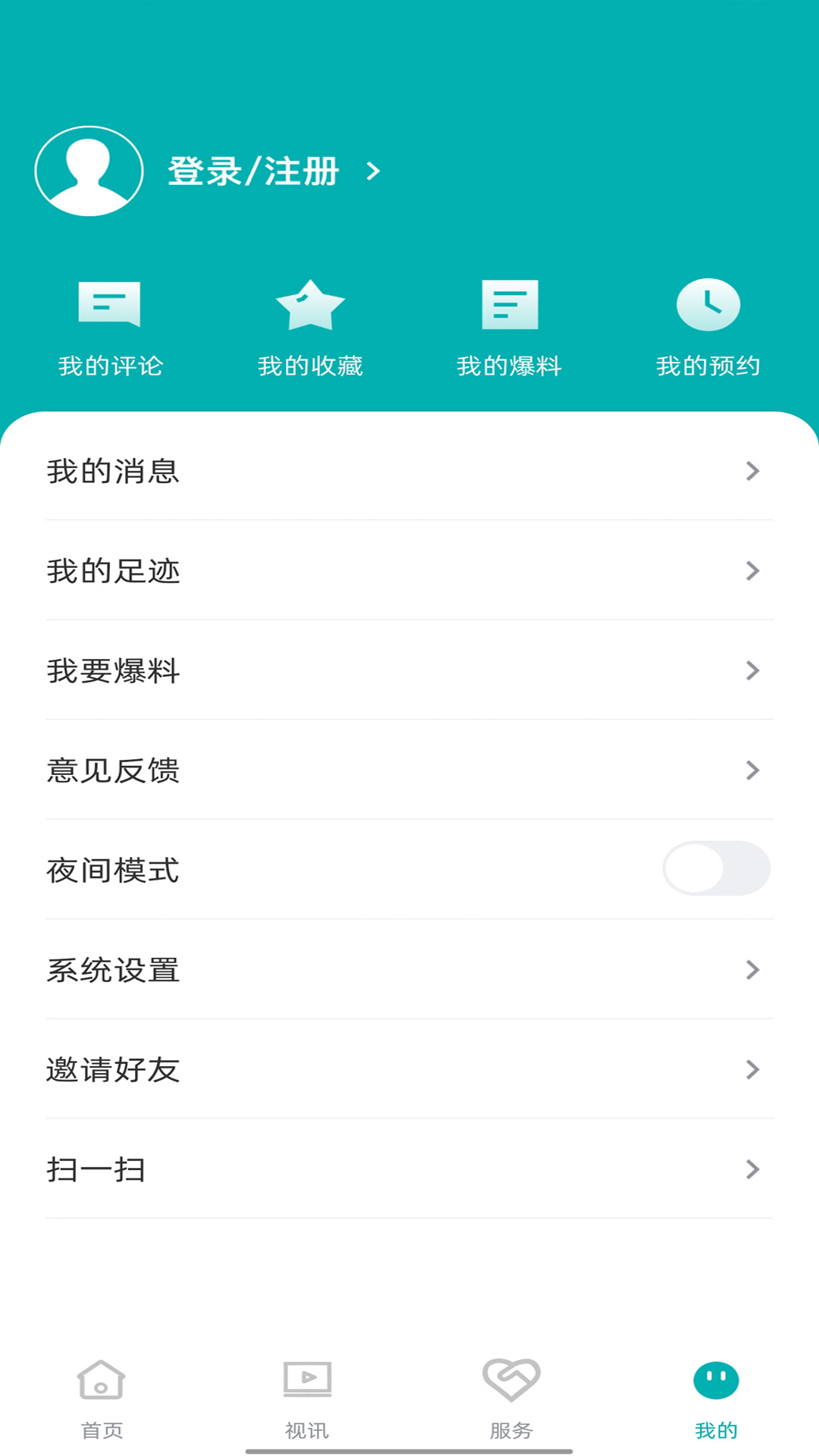Select the 首页 home tab icon
The height and width of the screenshot is (1456, 819).
(101, 1382)
